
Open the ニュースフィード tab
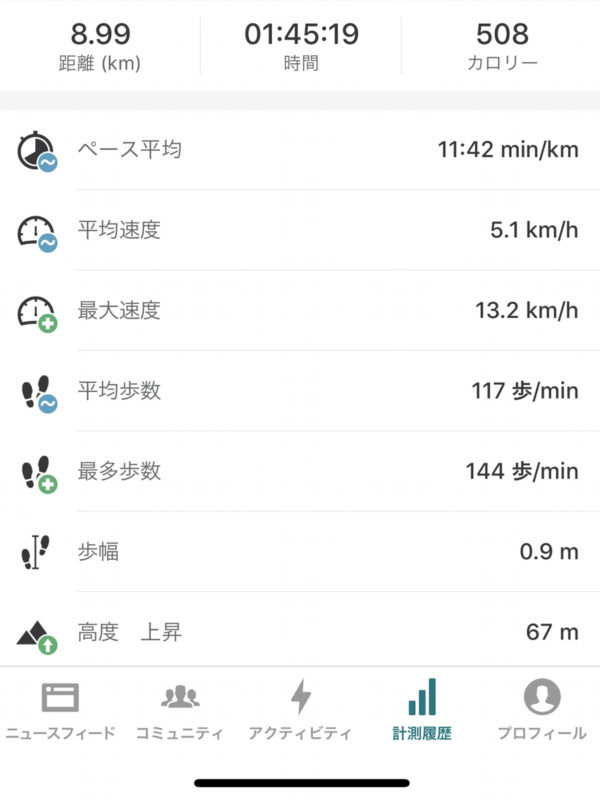click(x=60, y=710)
